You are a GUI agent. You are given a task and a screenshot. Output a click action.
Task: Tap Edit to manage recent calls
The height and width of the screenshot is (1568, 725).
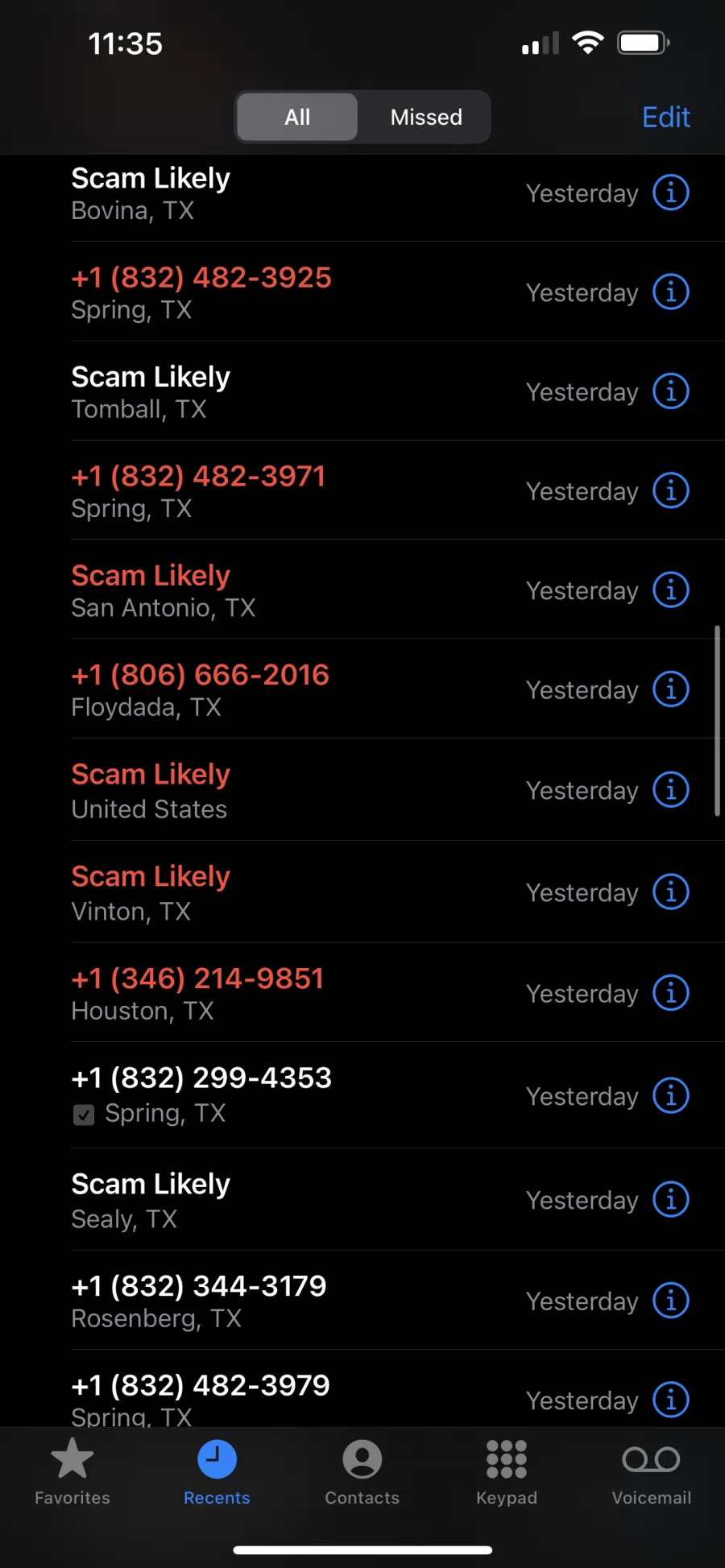click(x=666, y=118)
